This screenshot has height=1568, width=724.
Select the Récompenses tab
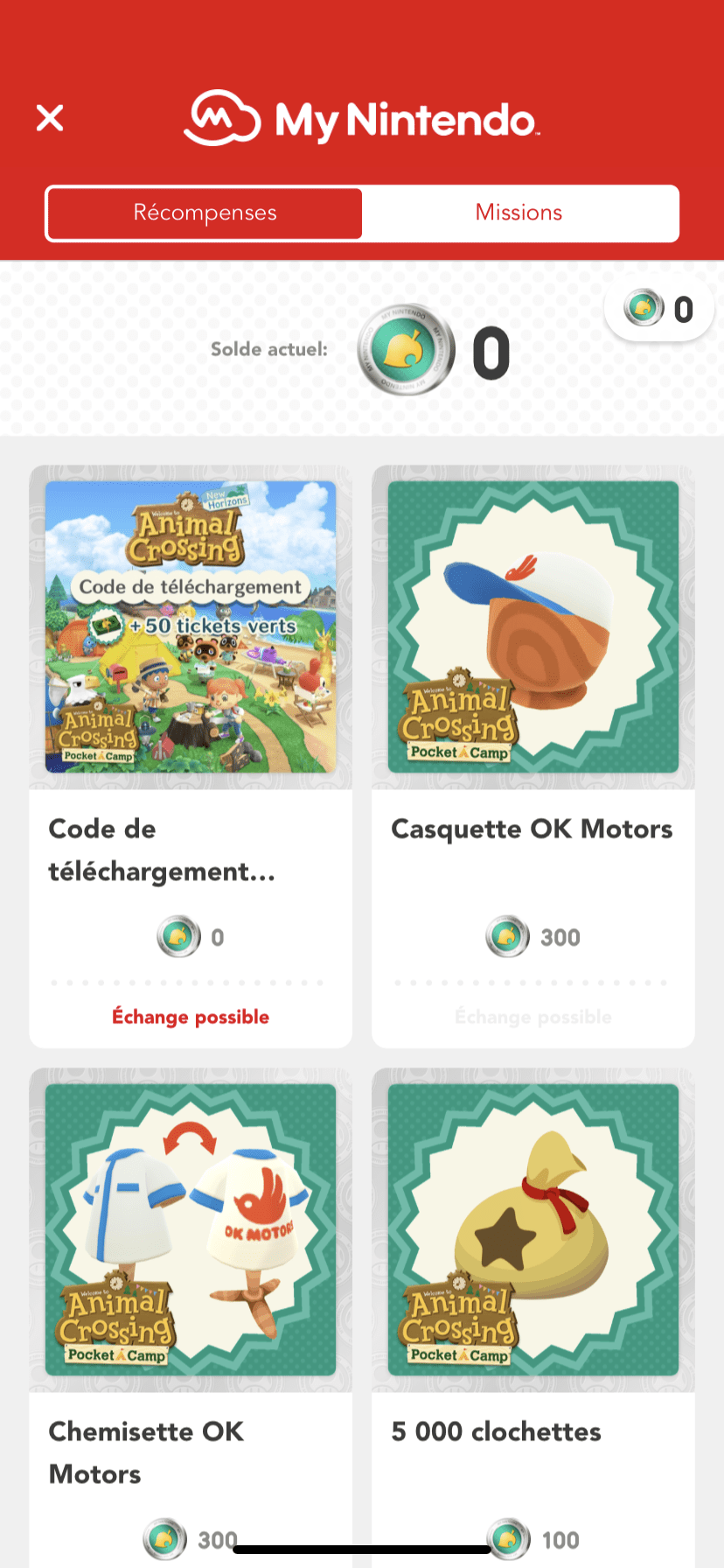point(205,213)
